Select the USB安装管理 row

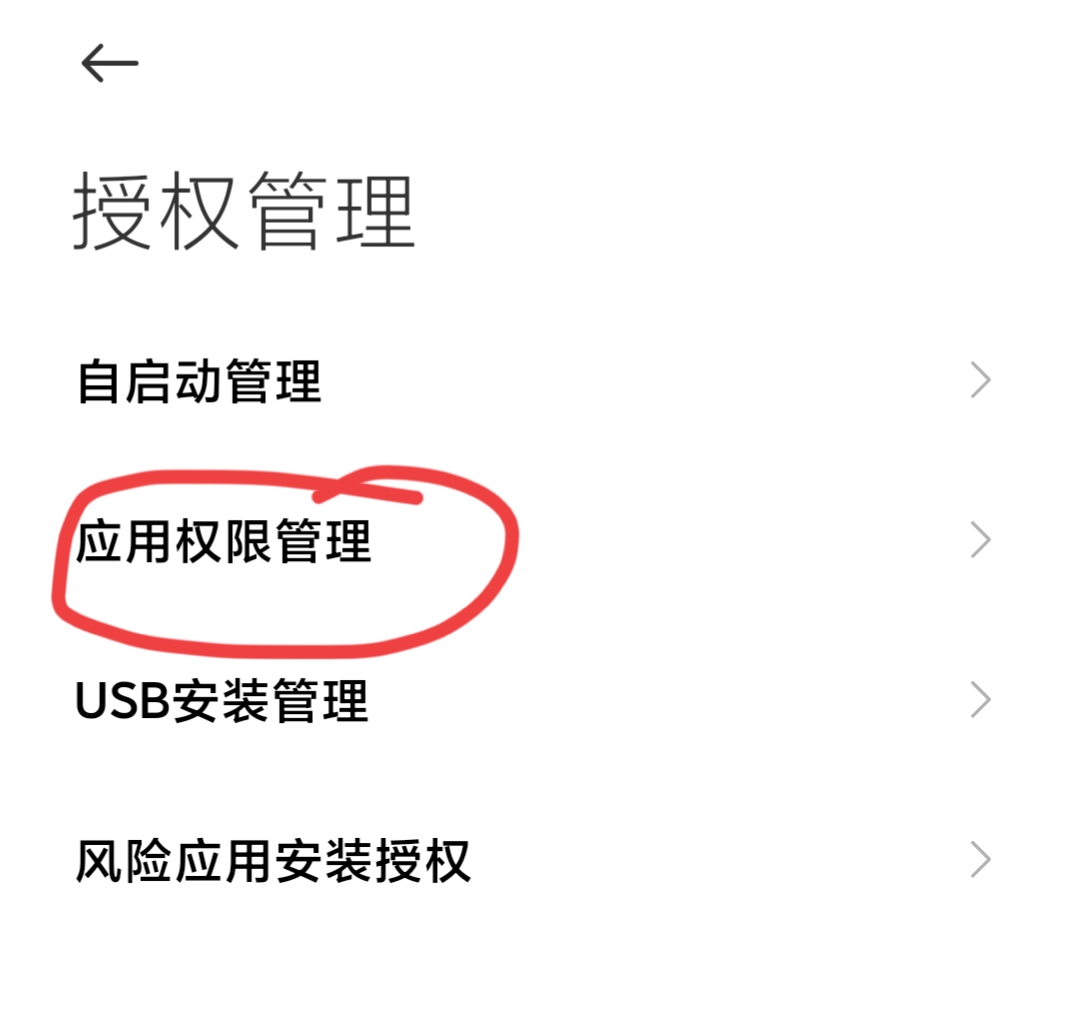pos(222,701)
